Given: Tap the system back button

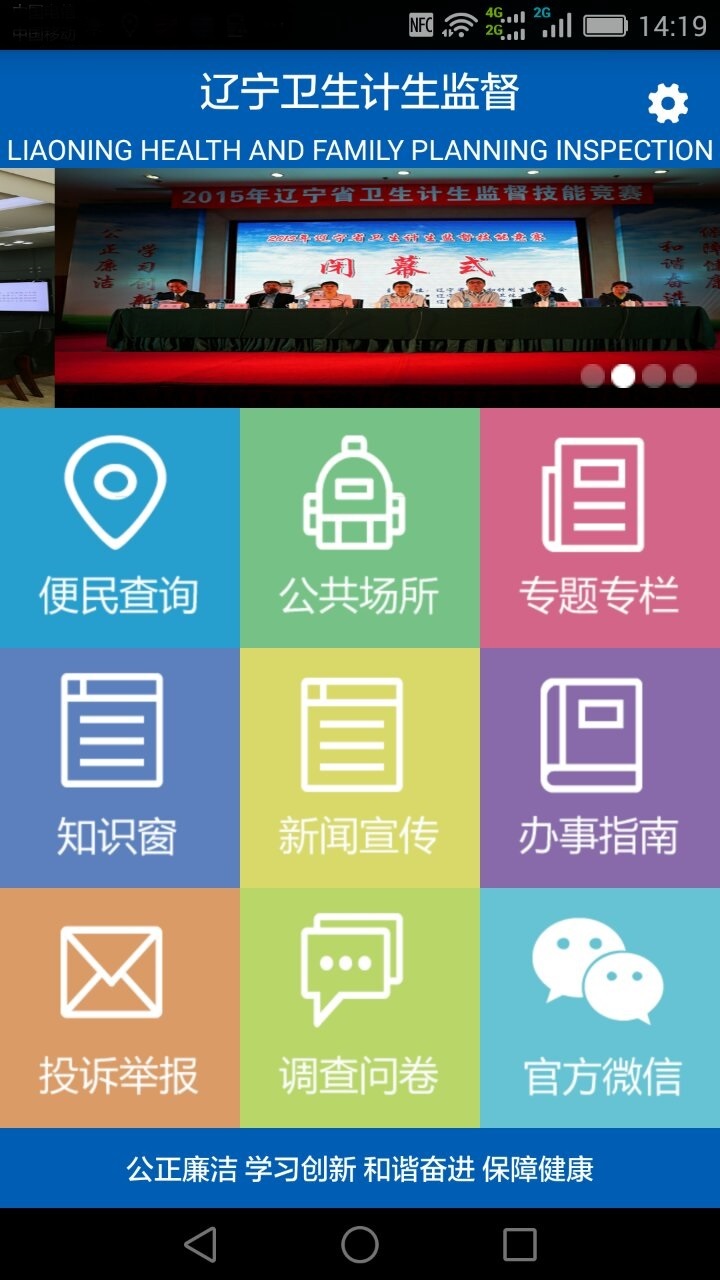Looking at the screenshot, I should pyautogui.click(x=200, y=1244).
